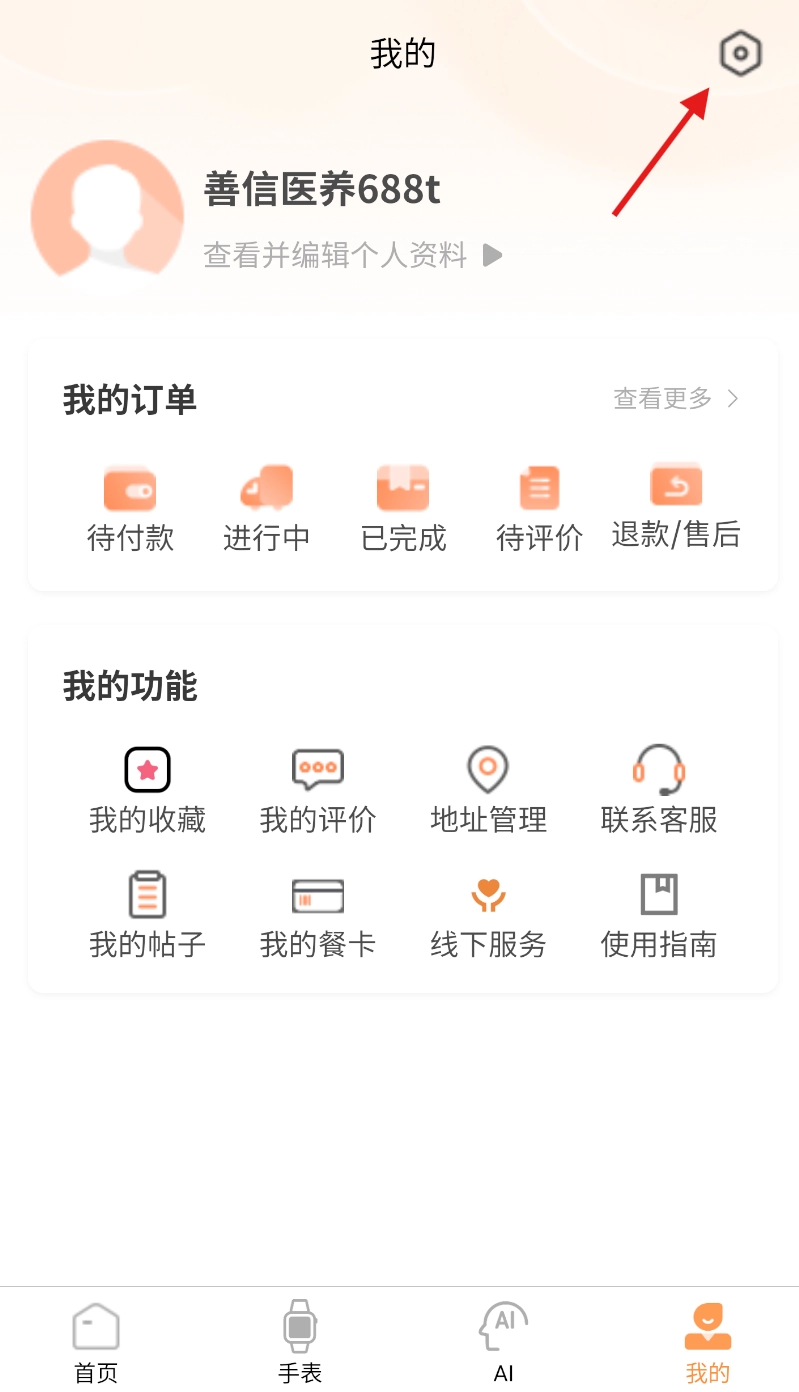This screenshot has width=799, height=1392.
Task: Open the settings gear icon
Action: (x=740, y=54)
